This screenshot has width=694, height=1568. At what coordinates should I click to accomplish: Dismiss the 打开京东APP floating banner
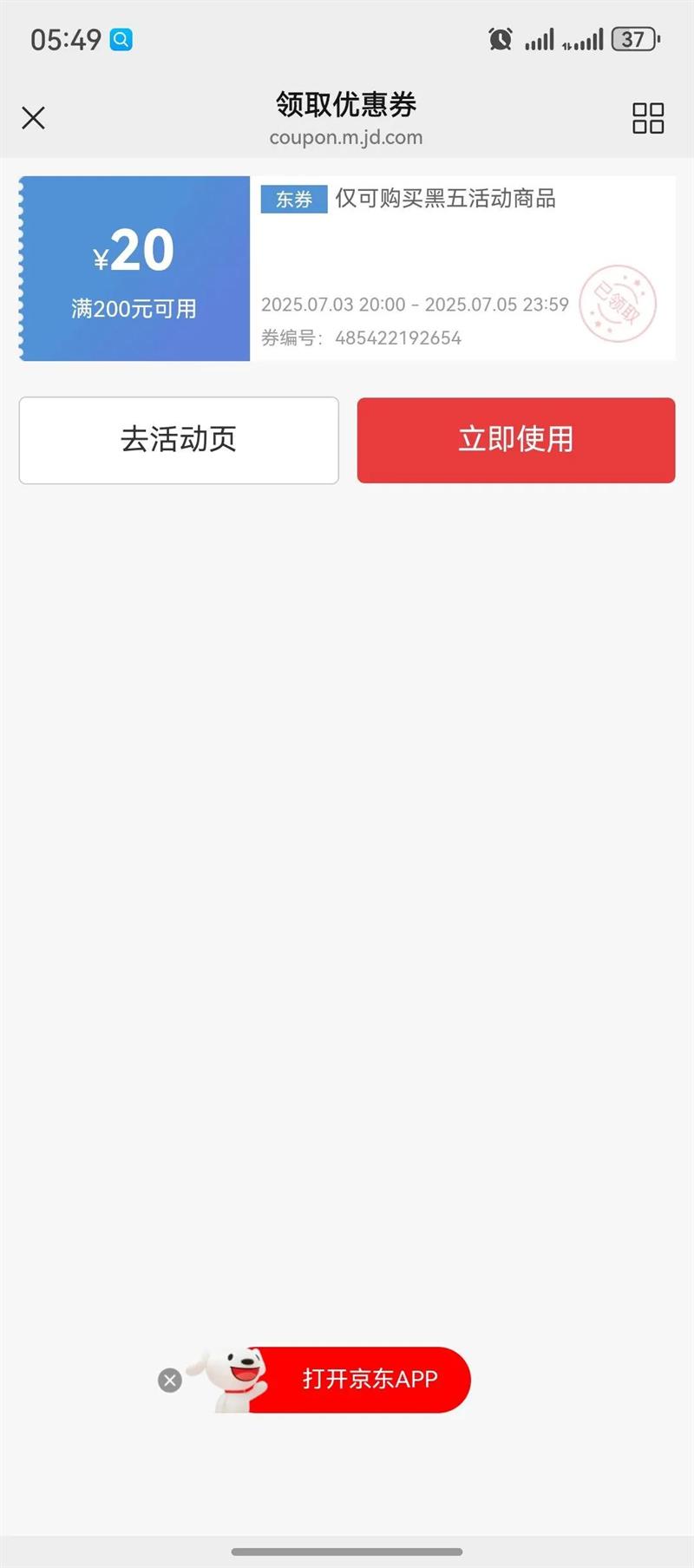(x=170, y=1380)
